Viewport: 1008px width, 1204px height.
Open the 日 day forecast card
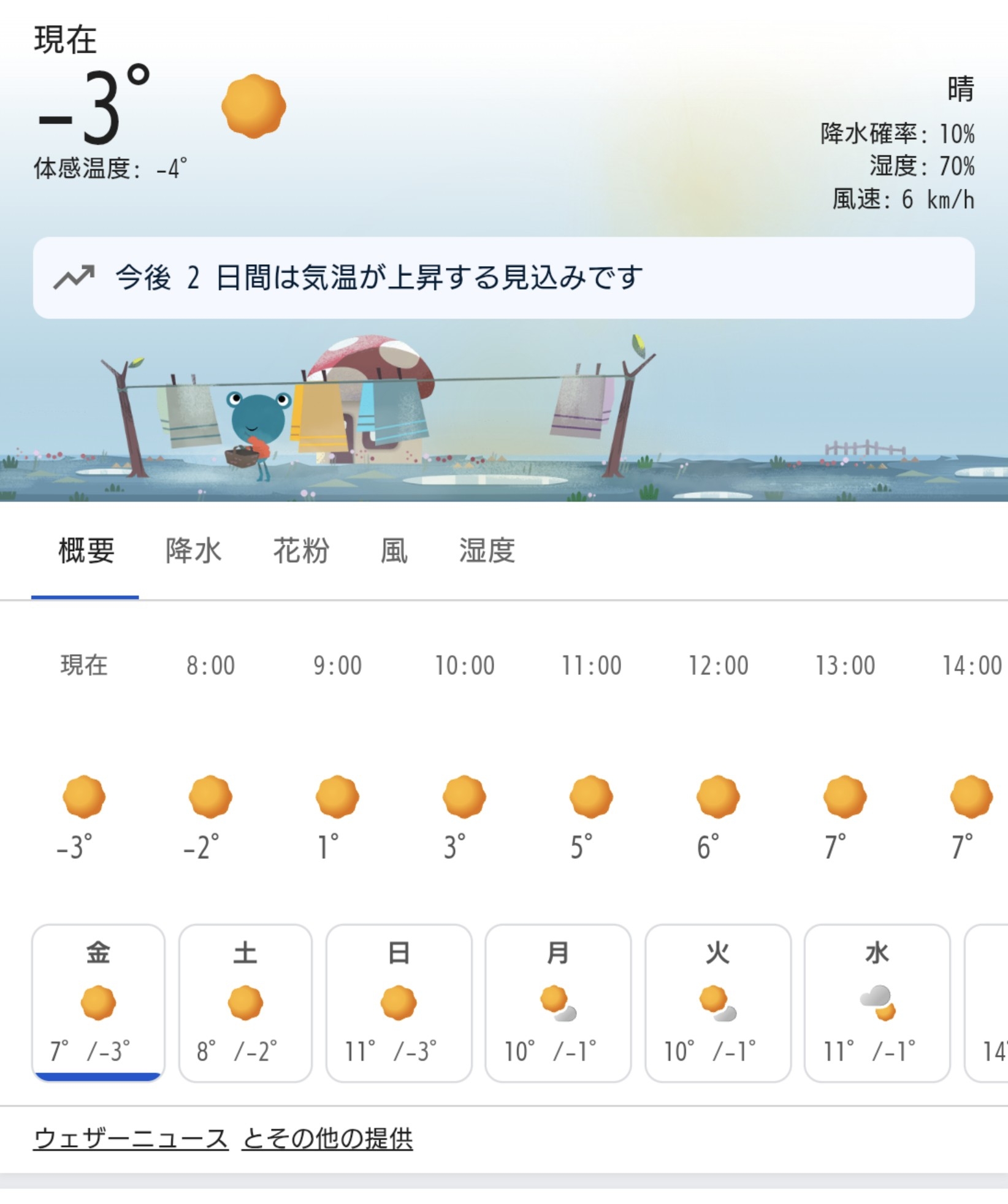point(399,1003)
